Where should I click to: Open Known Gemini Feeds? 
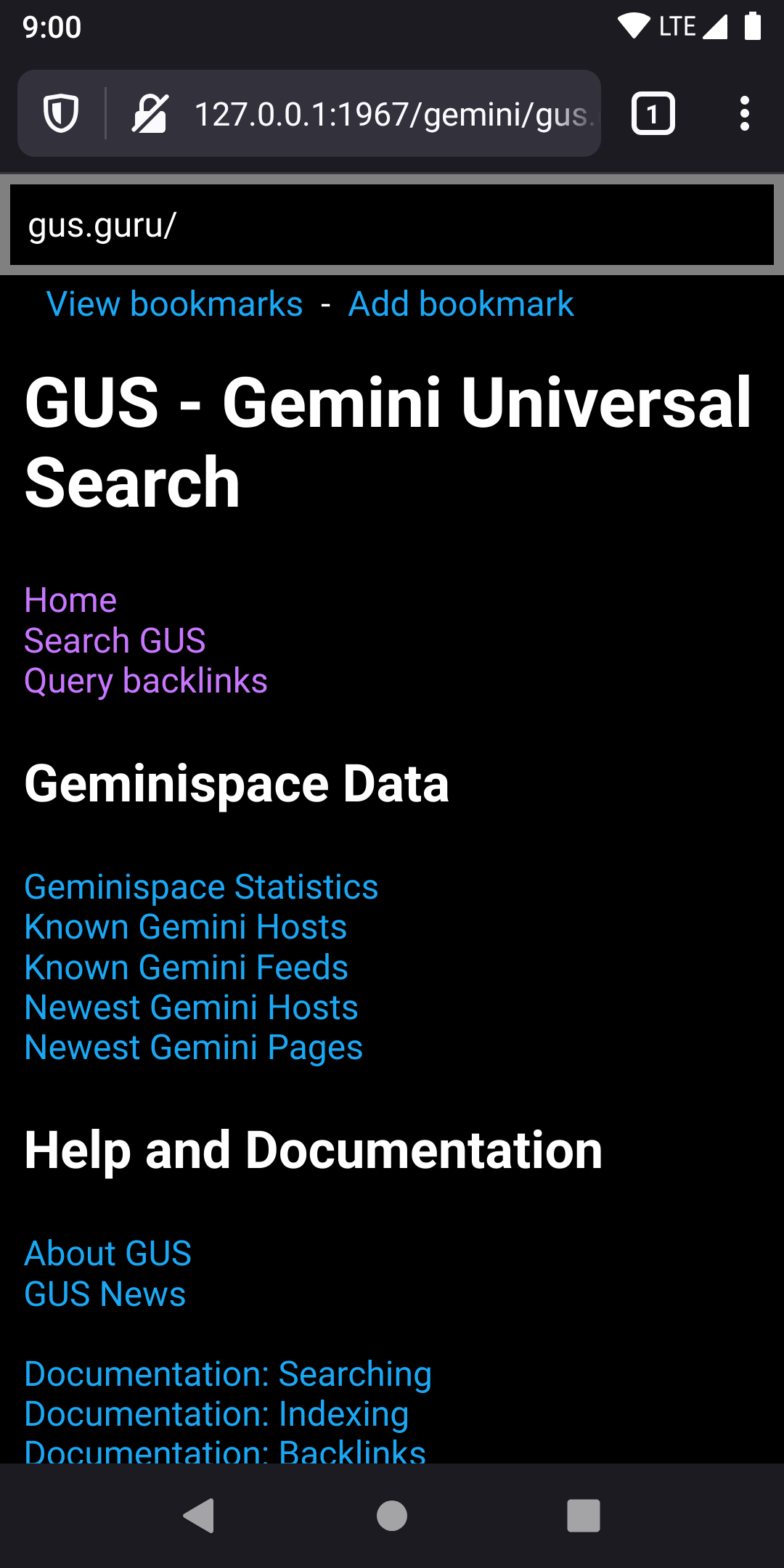pos(186,968)
